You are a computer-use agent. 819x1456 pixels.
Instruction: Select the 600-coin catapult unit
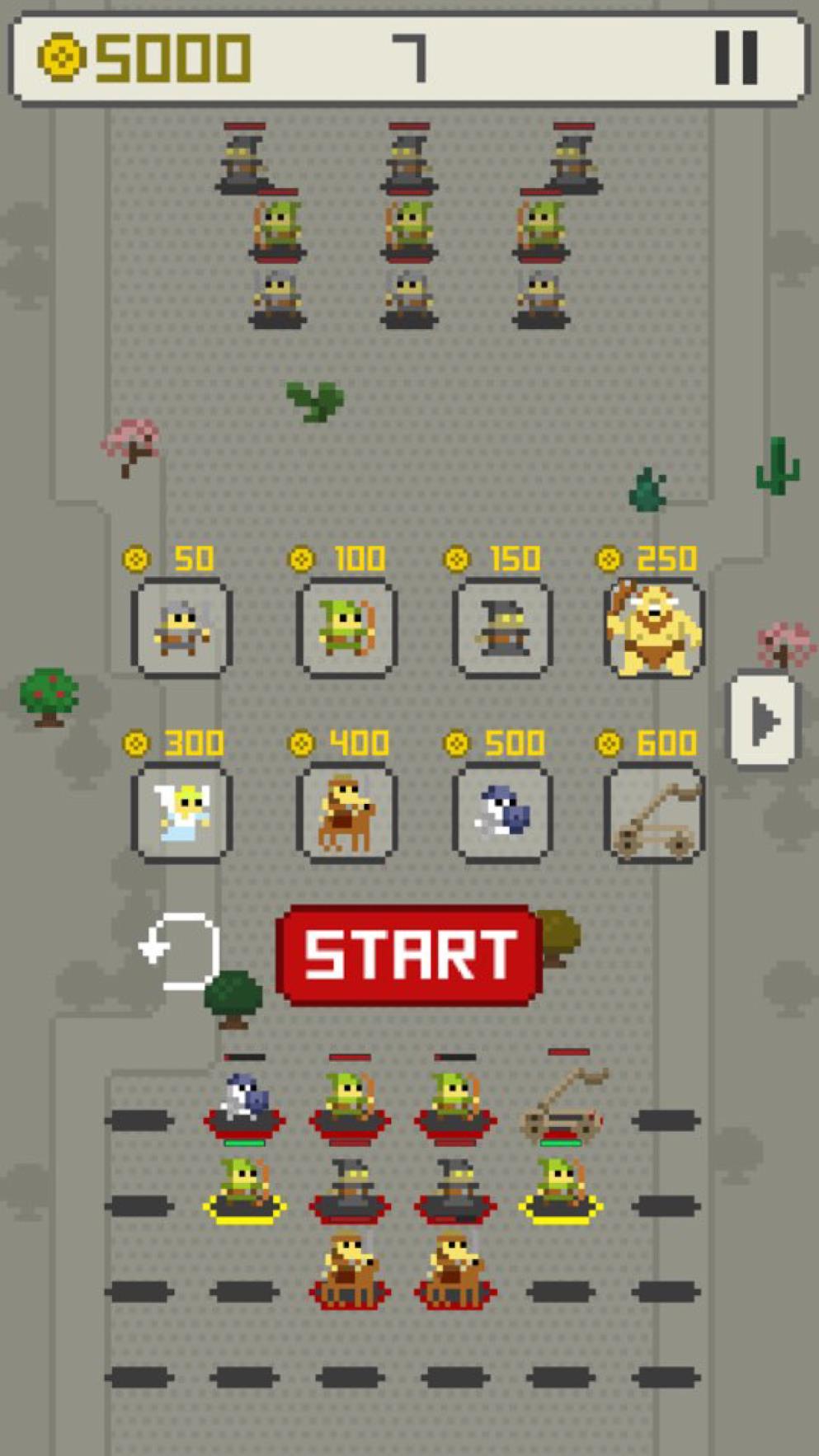[653, 812]
